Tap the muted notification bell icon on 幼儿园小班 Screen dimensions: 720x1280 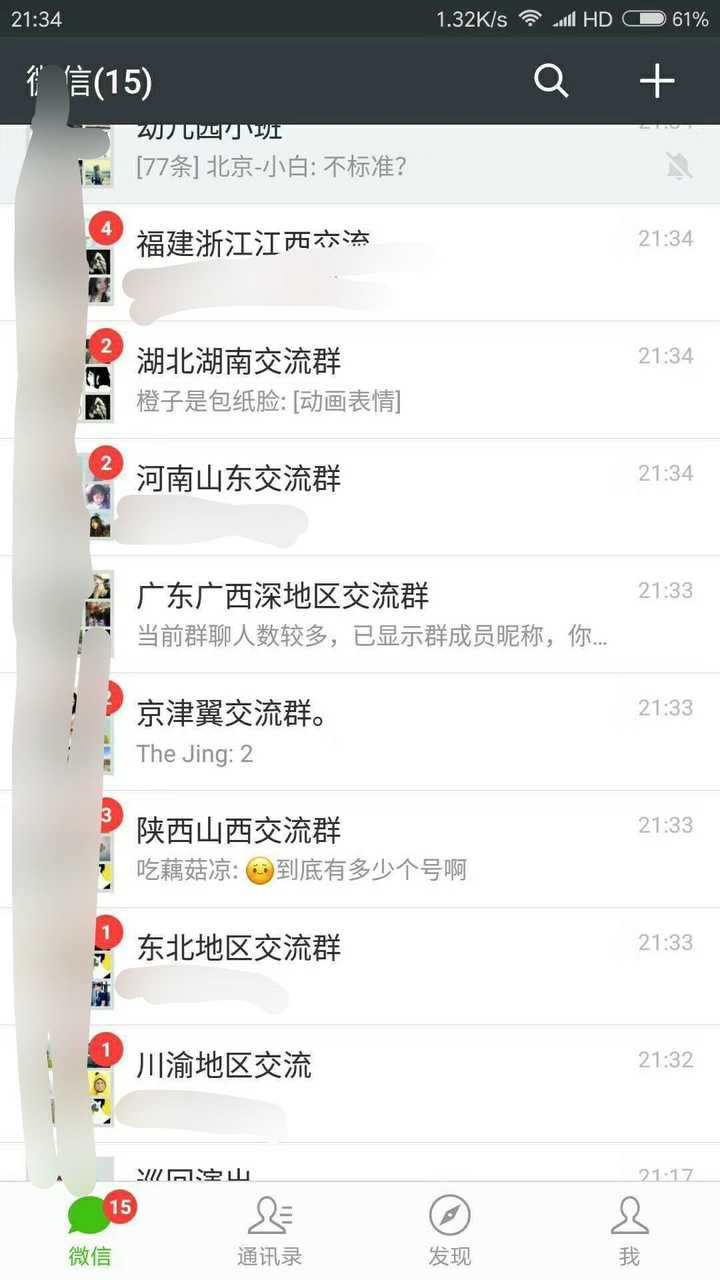[679, 168]
